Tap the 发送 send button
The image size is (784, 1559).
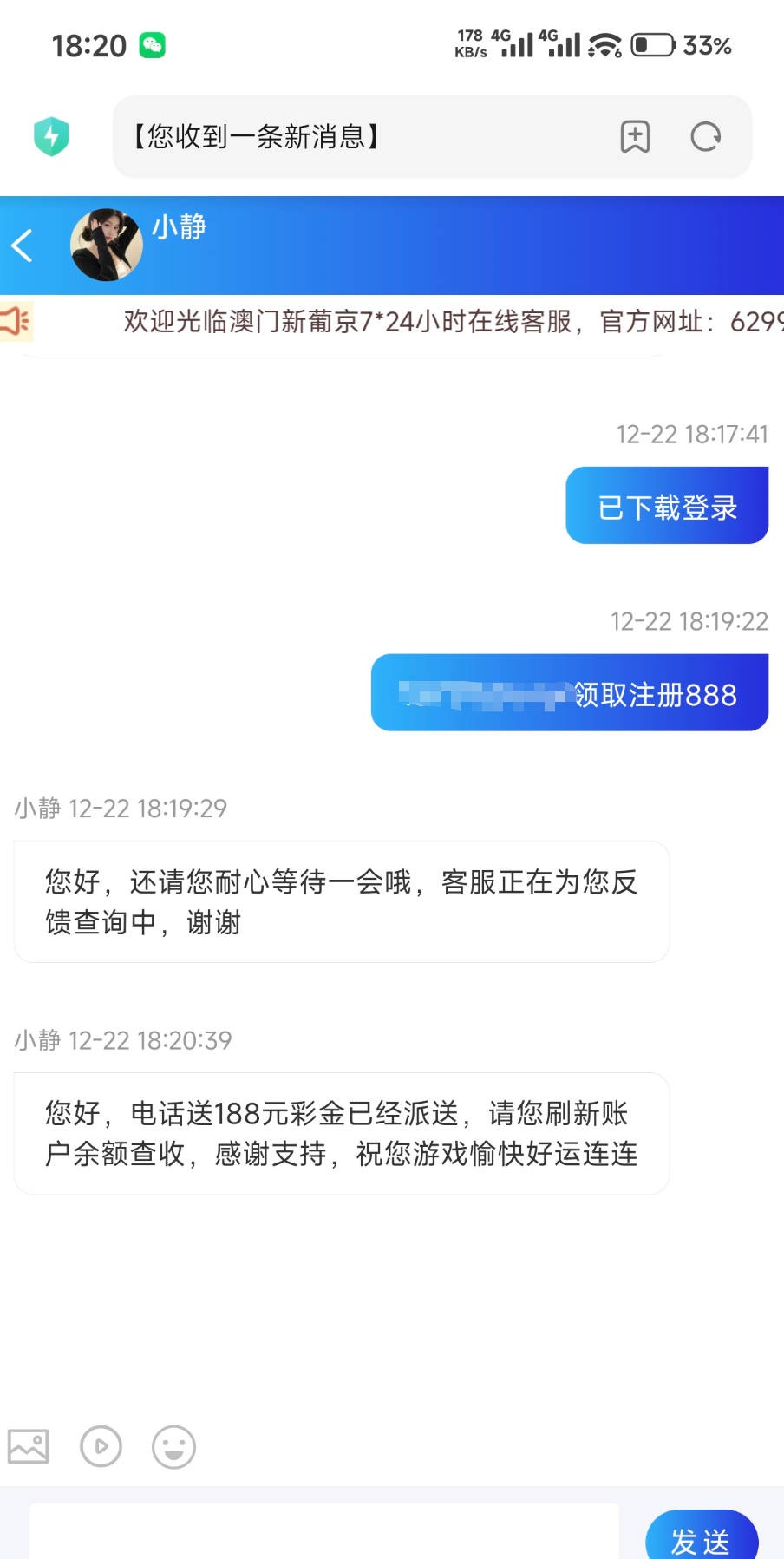click(x=701, y=1537)
